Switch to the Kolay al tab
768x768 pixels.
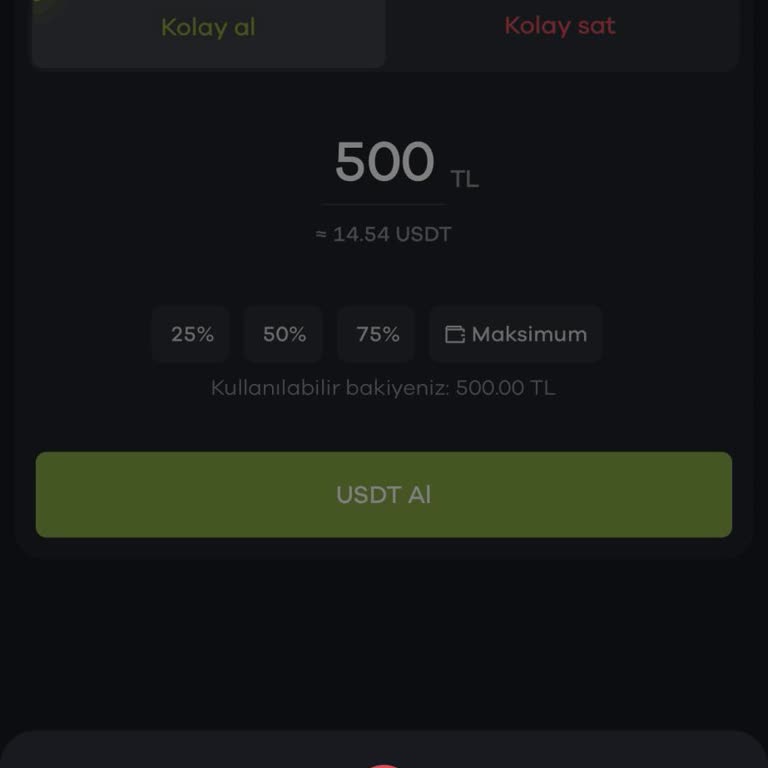click(208, 28)
